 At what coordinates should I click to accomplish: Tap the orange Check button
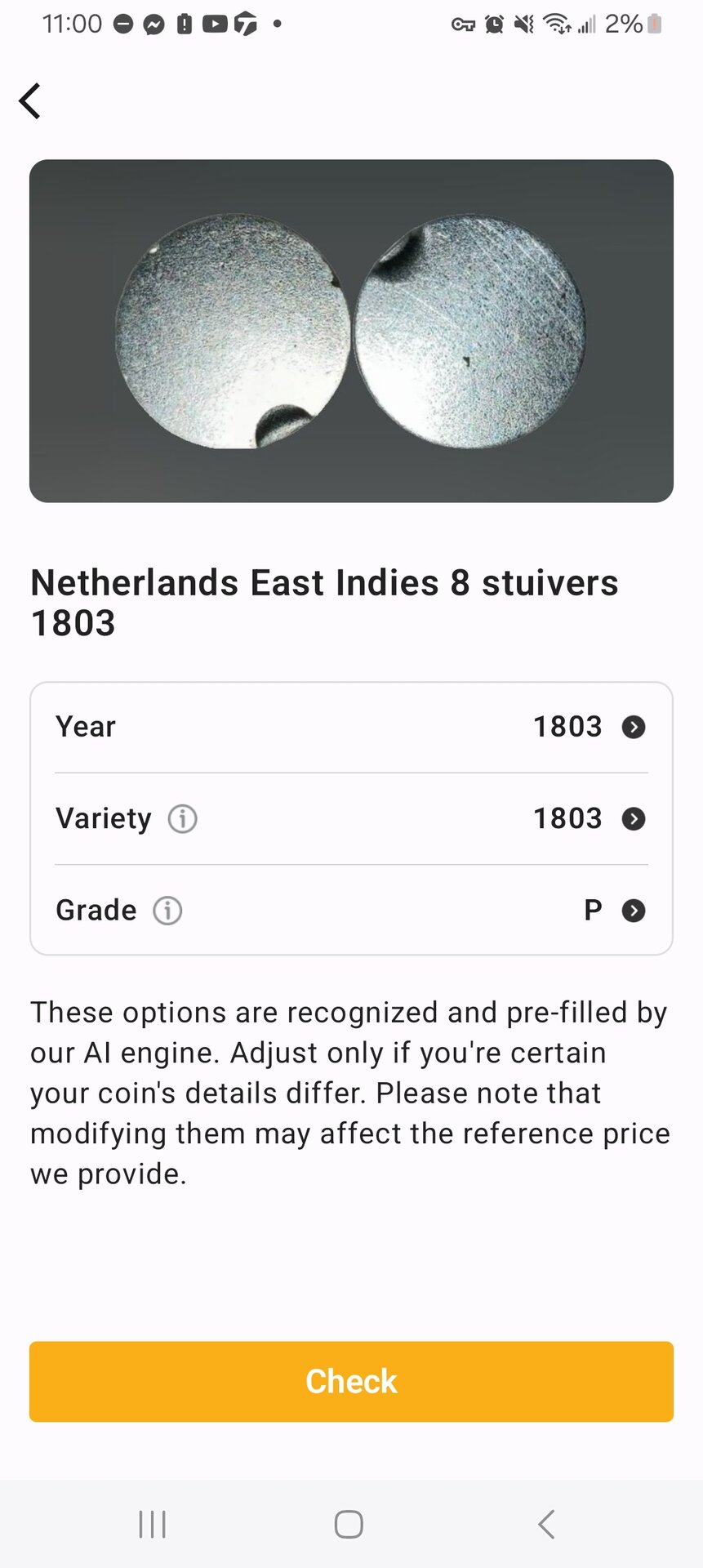point(351,1381)
